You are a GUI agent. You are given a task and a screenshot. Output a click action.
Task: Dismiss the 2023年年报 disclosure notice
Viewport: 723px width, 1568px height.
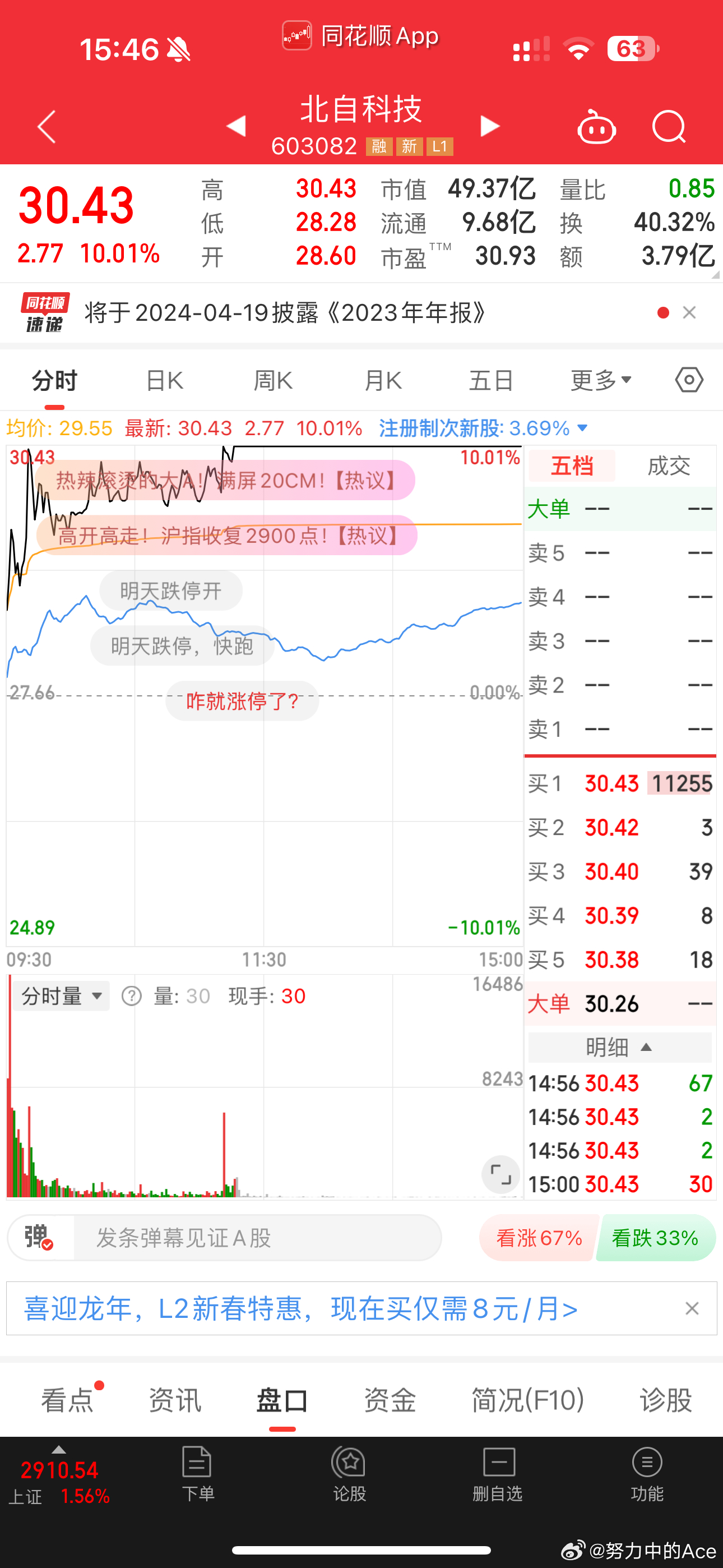point(689,312)
